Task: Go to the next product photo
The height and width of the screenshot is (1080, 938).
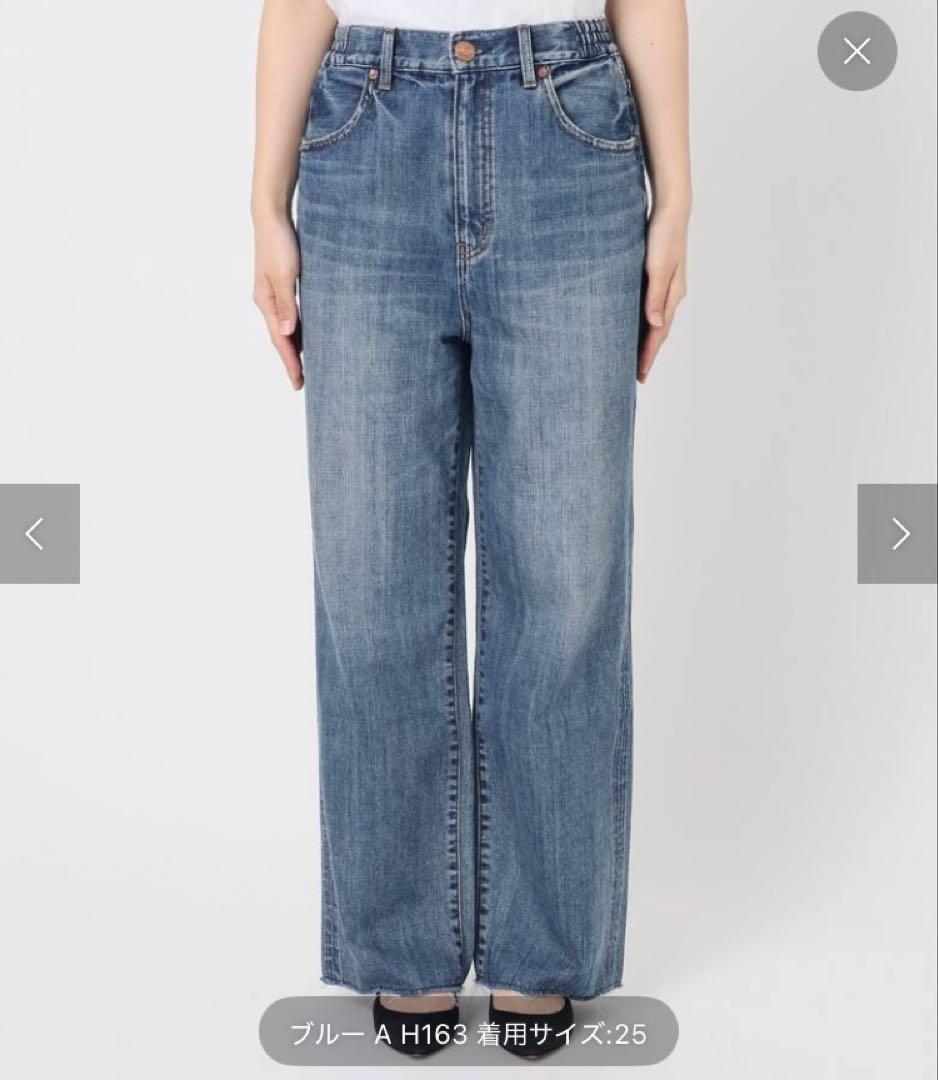Action: [897, 534]
